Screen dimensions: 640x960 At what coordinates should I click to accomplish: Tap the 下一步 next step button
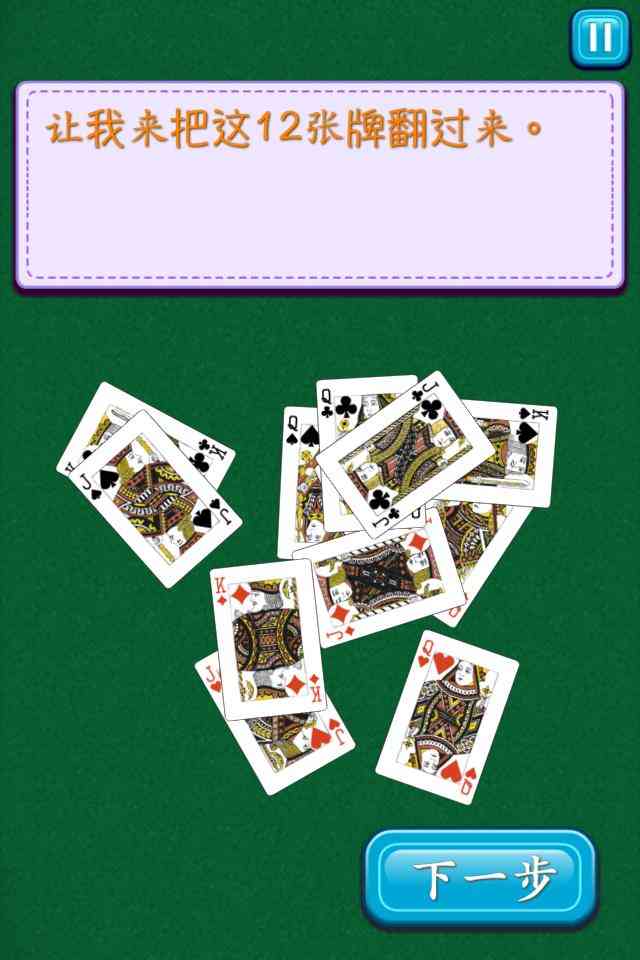click(x=480, y=878)
